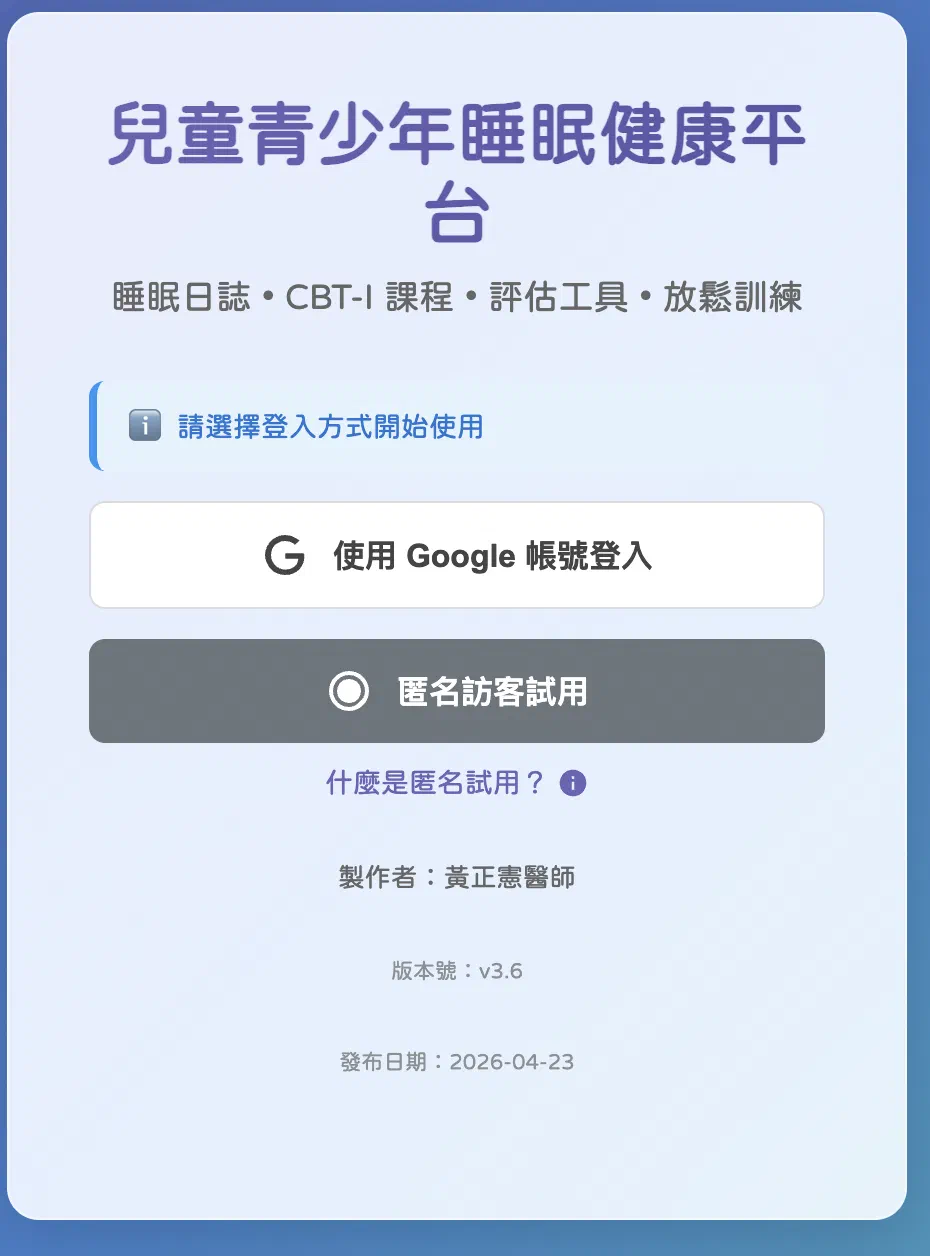930x1256 pixels.
Task: Sign in with the Google account button
Action: [x=457, y=555]
